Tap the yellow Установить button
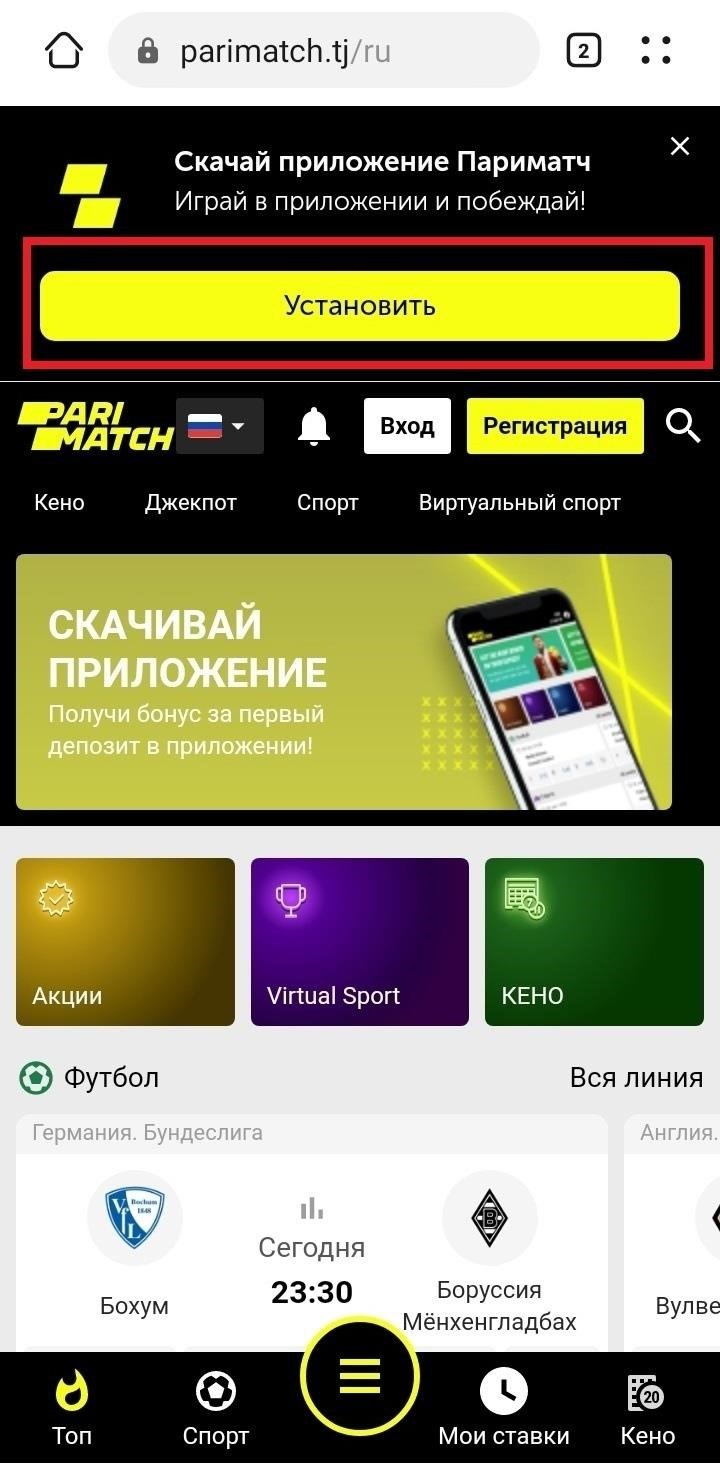720x1465 pixels. click(360, 305)
